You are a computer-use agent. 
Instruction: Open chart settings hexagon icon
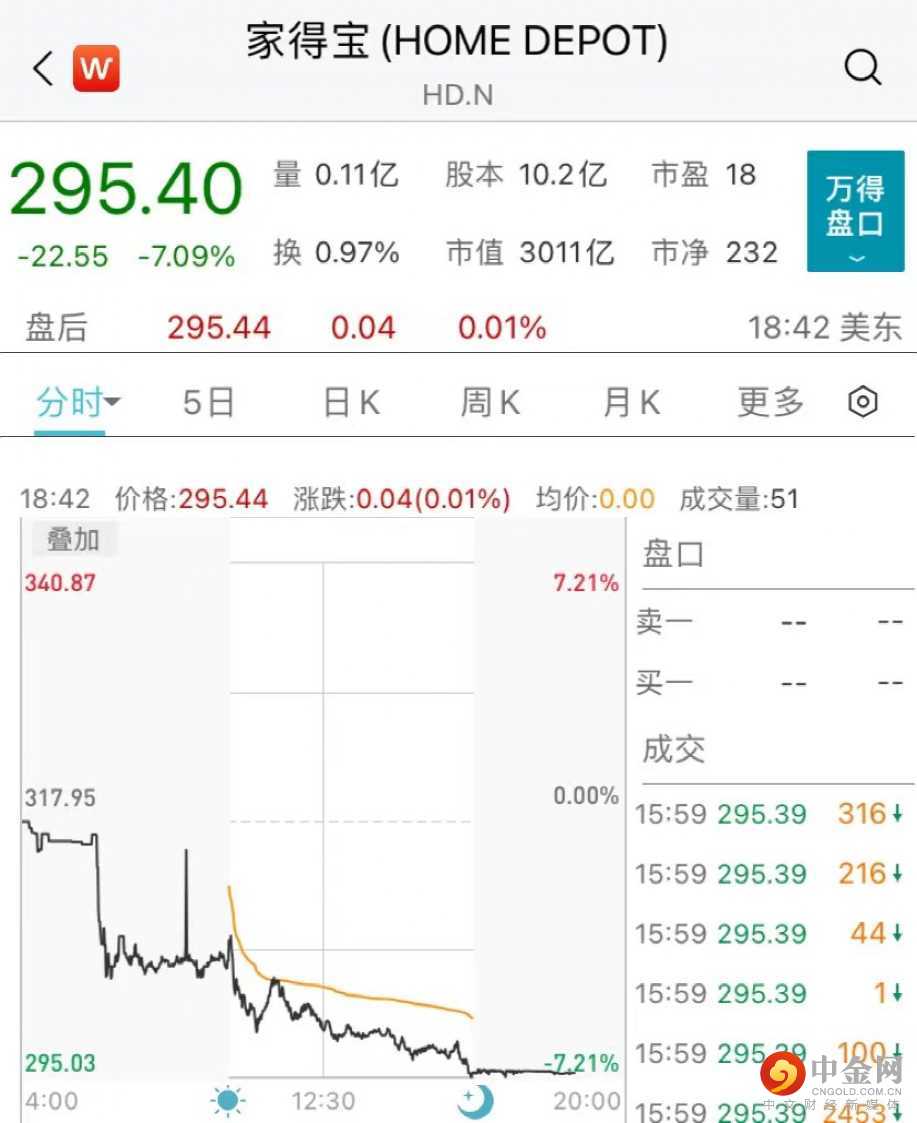click(862, 403)
